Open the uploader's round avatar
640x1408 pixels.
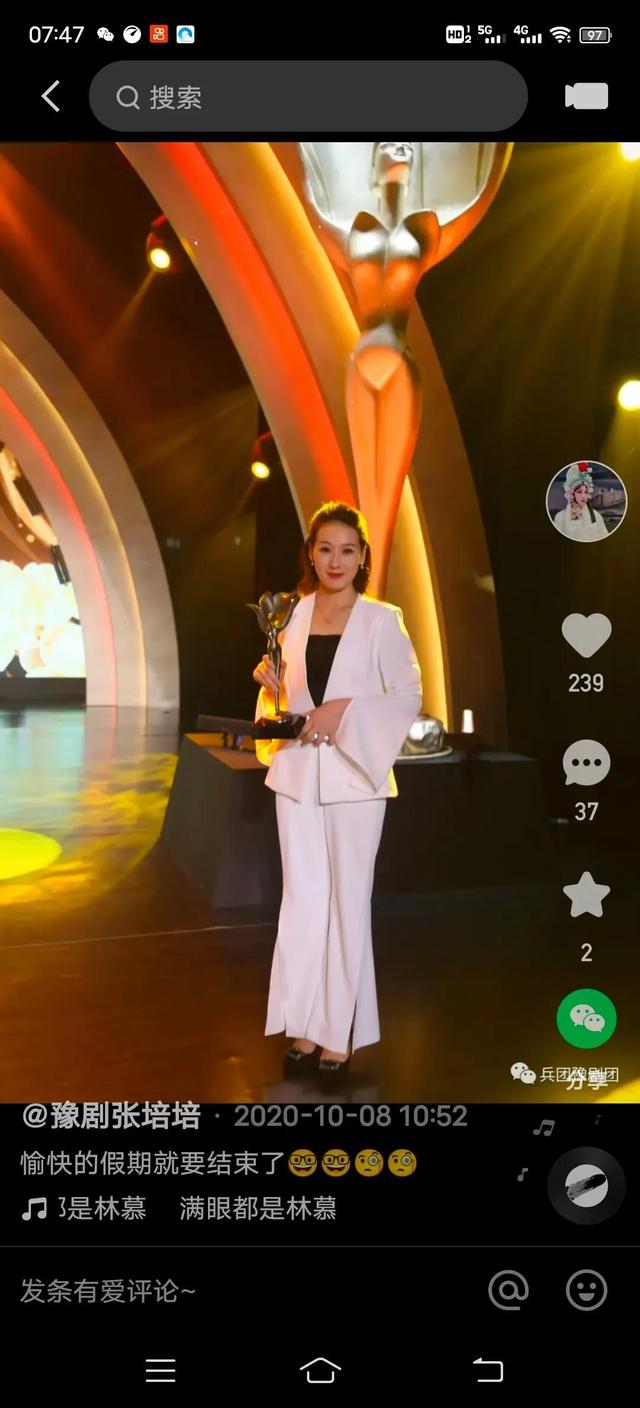(586, 501)
